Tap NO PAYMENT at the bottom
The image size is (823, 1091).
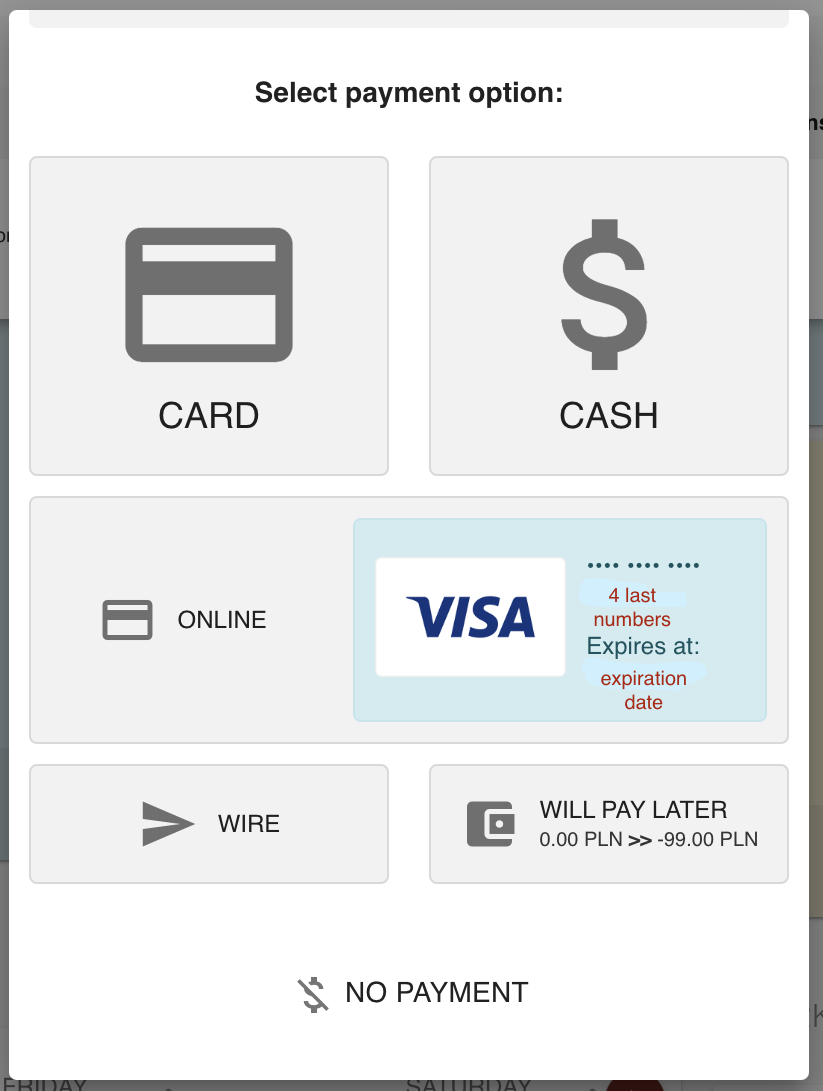point(412,993)
